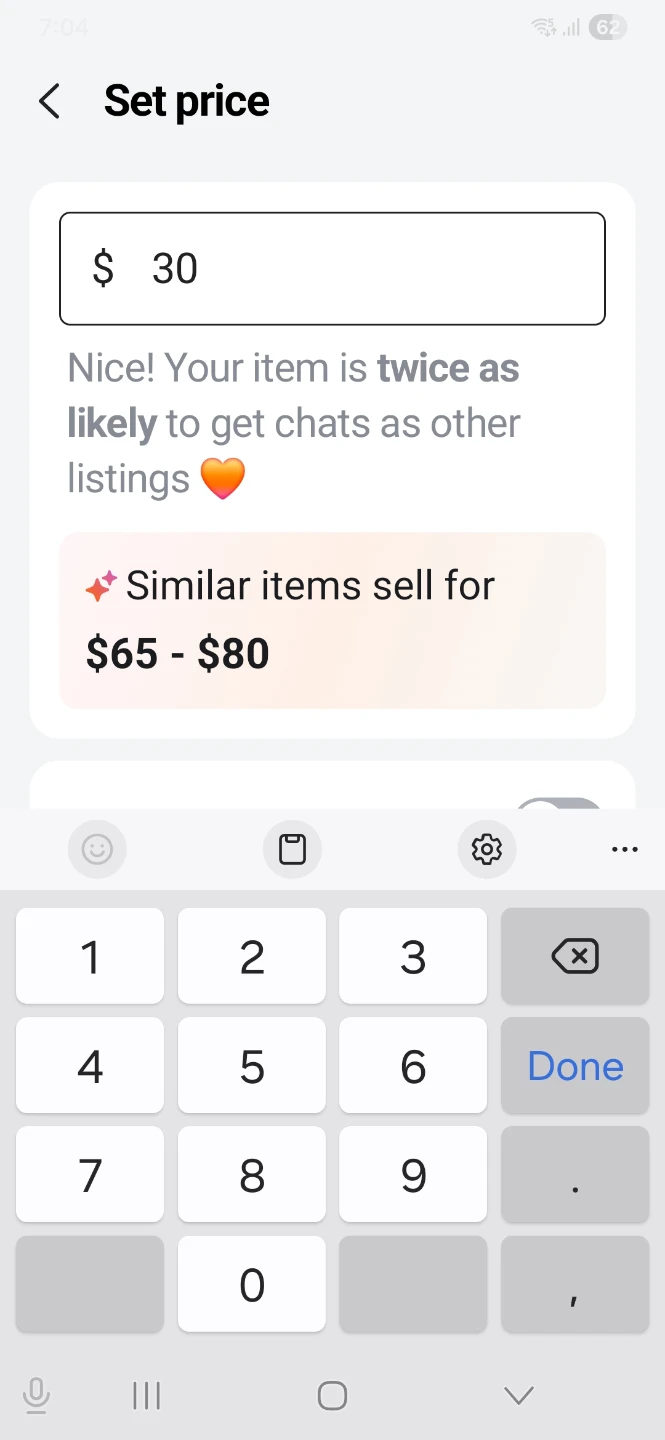Enter digit 5 on keypad

(252, 1066)
